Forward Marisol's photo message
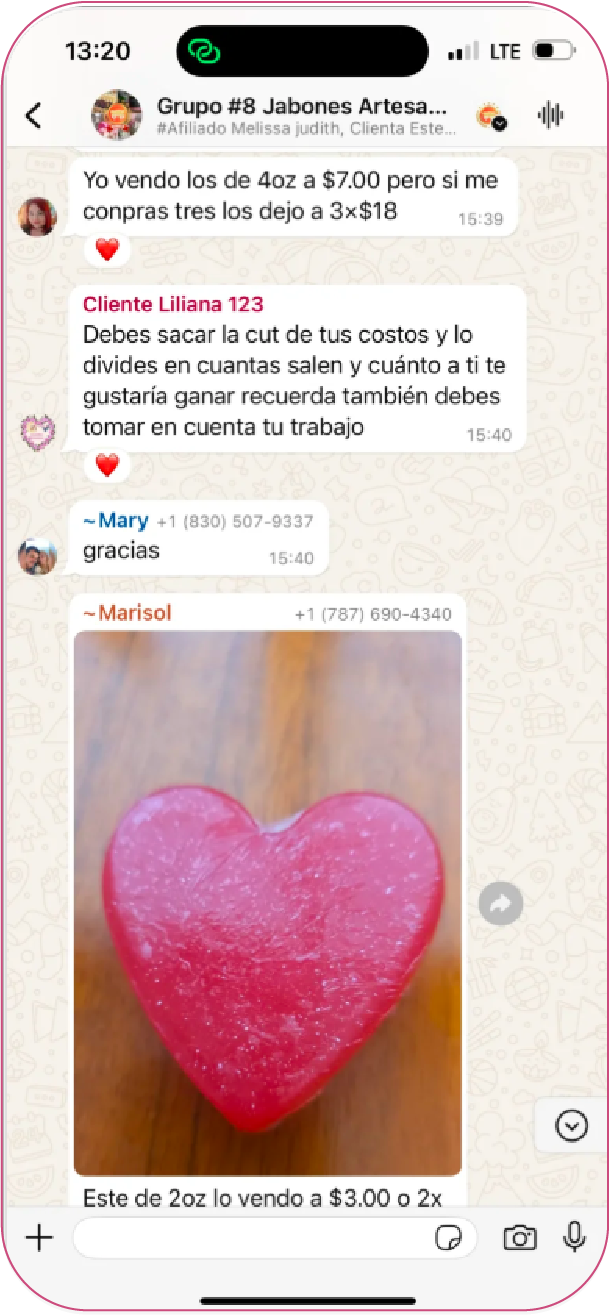The width and height of the screenshot is (610, 1315). [501, 904]
